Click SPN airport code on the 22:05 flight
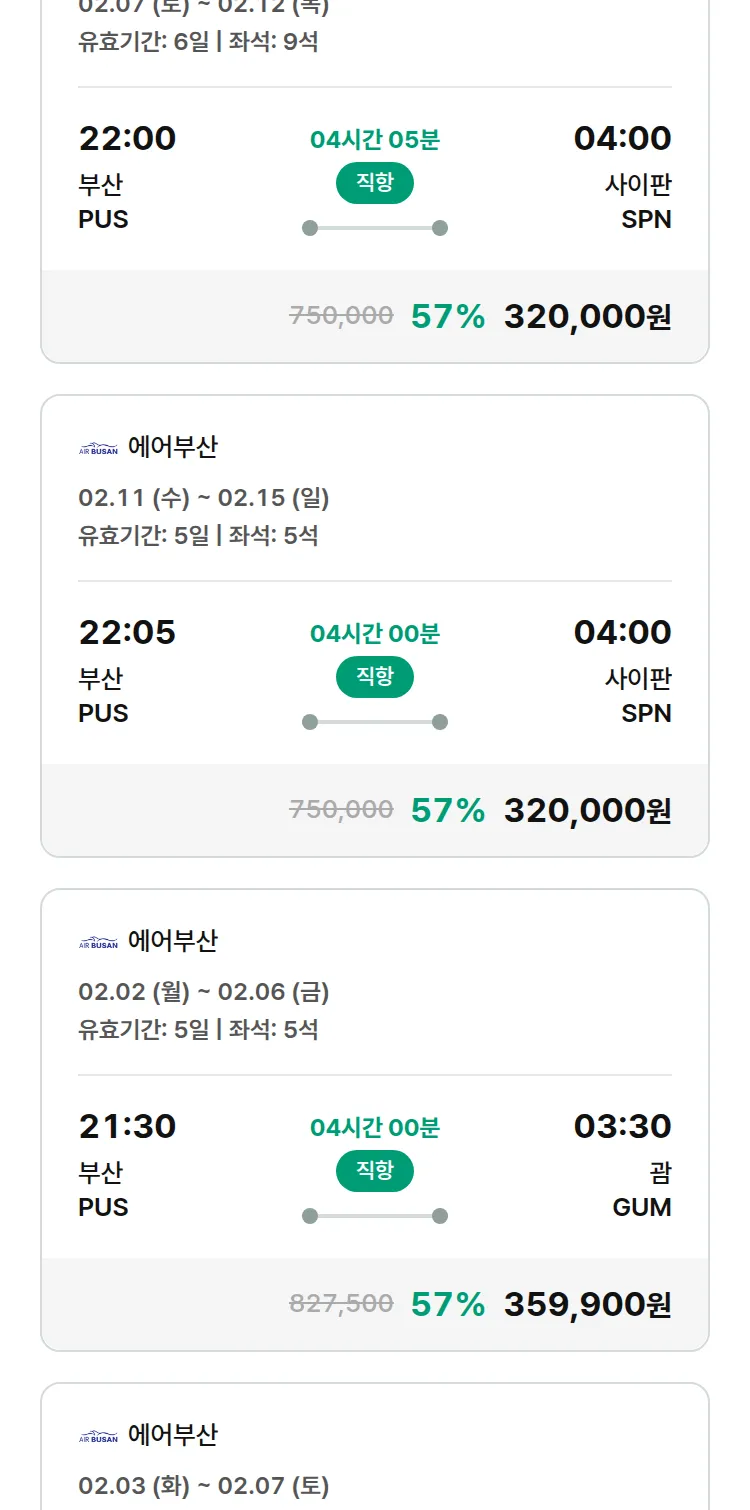 tap(645, 713)
